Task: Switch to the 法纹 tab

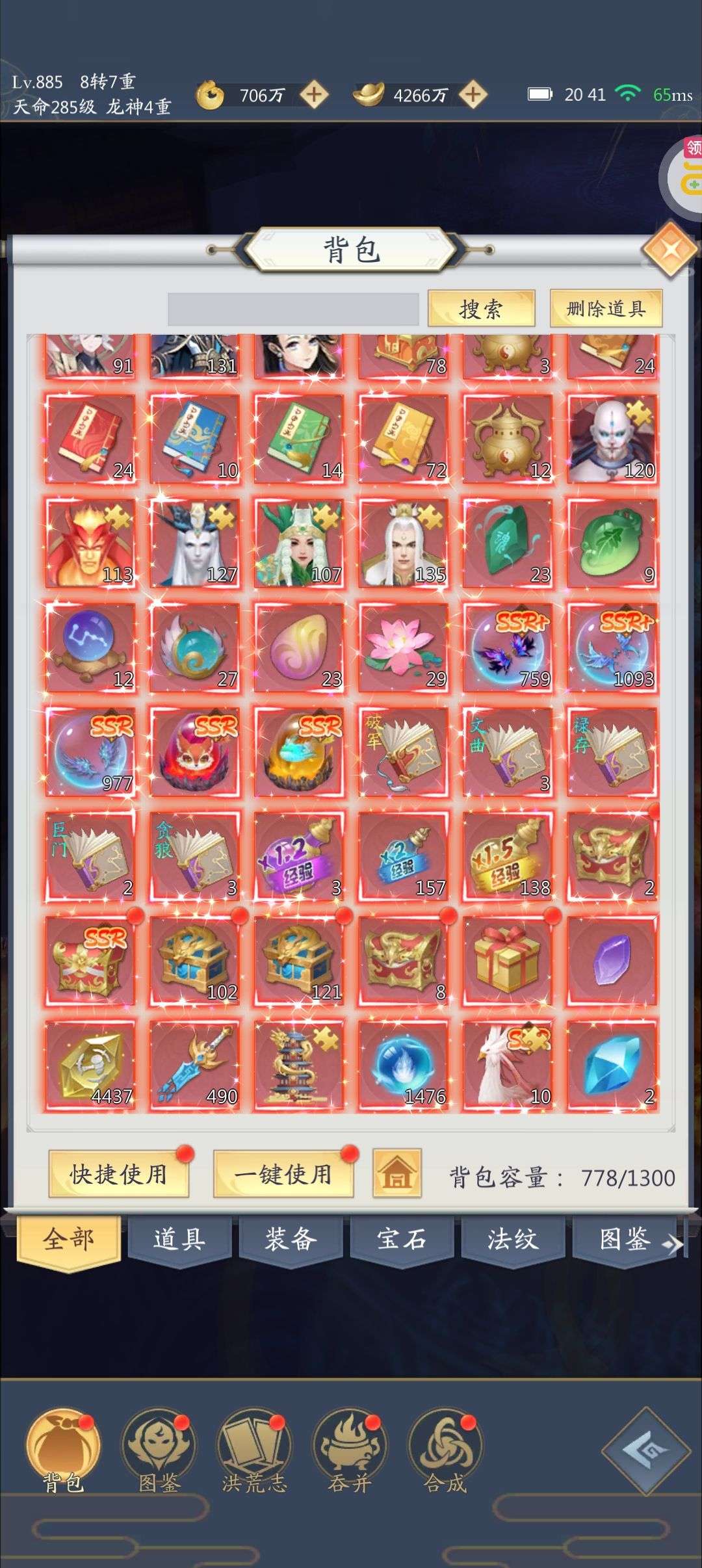Action: point(513,1239)
